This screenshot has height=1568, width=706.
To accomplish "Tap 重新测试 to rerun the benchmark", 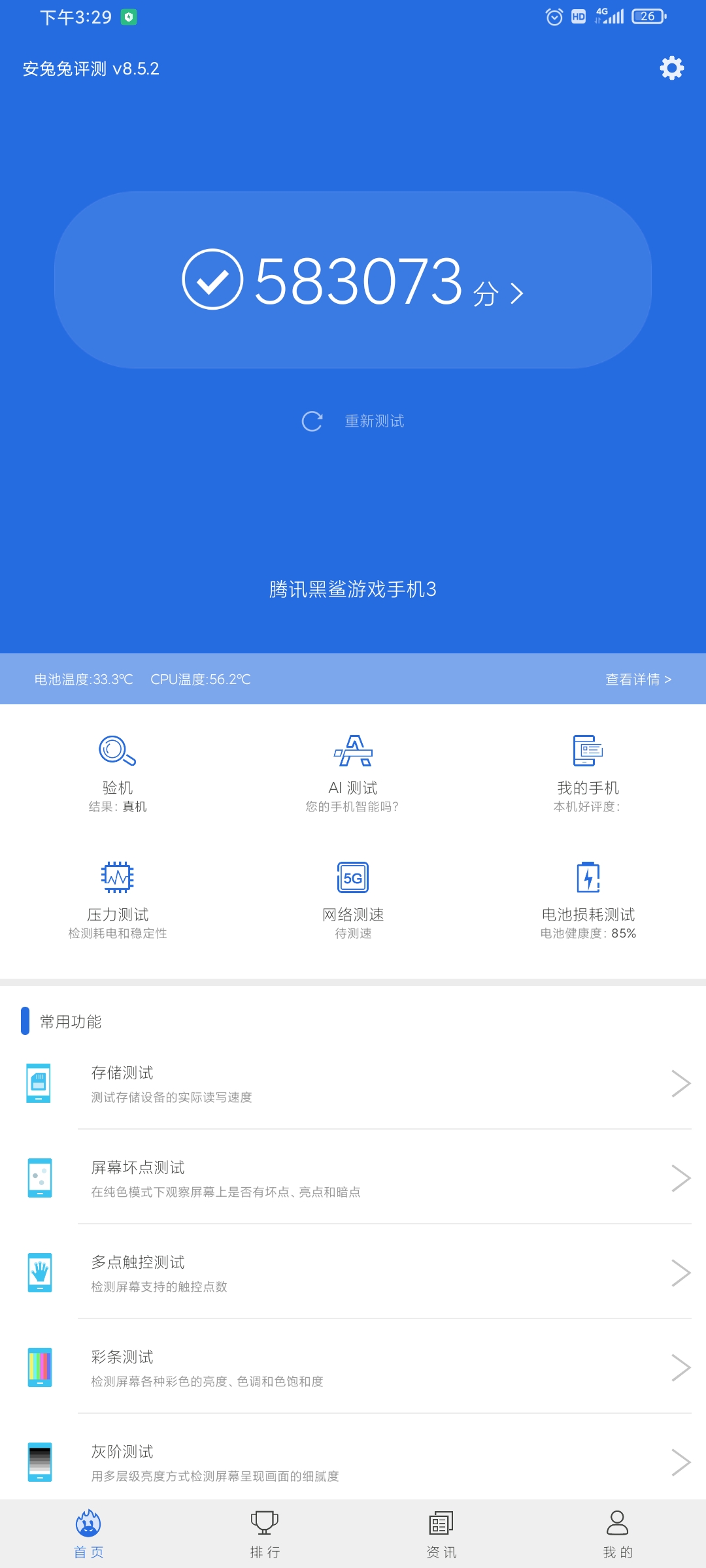I will (353, 421).
